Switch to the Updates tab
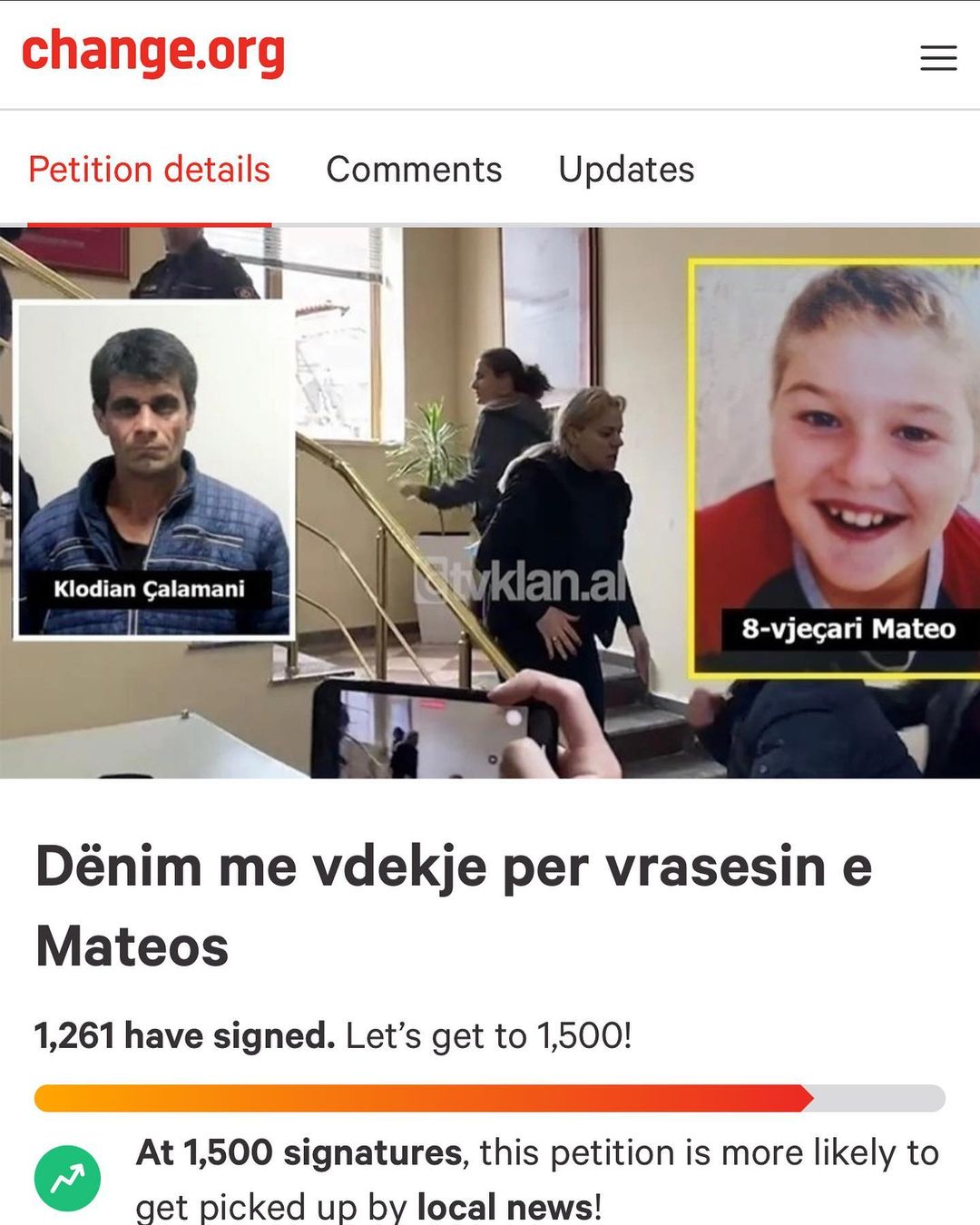The width and height of the screenshot is (980, 1225). [x=626, y=170]
